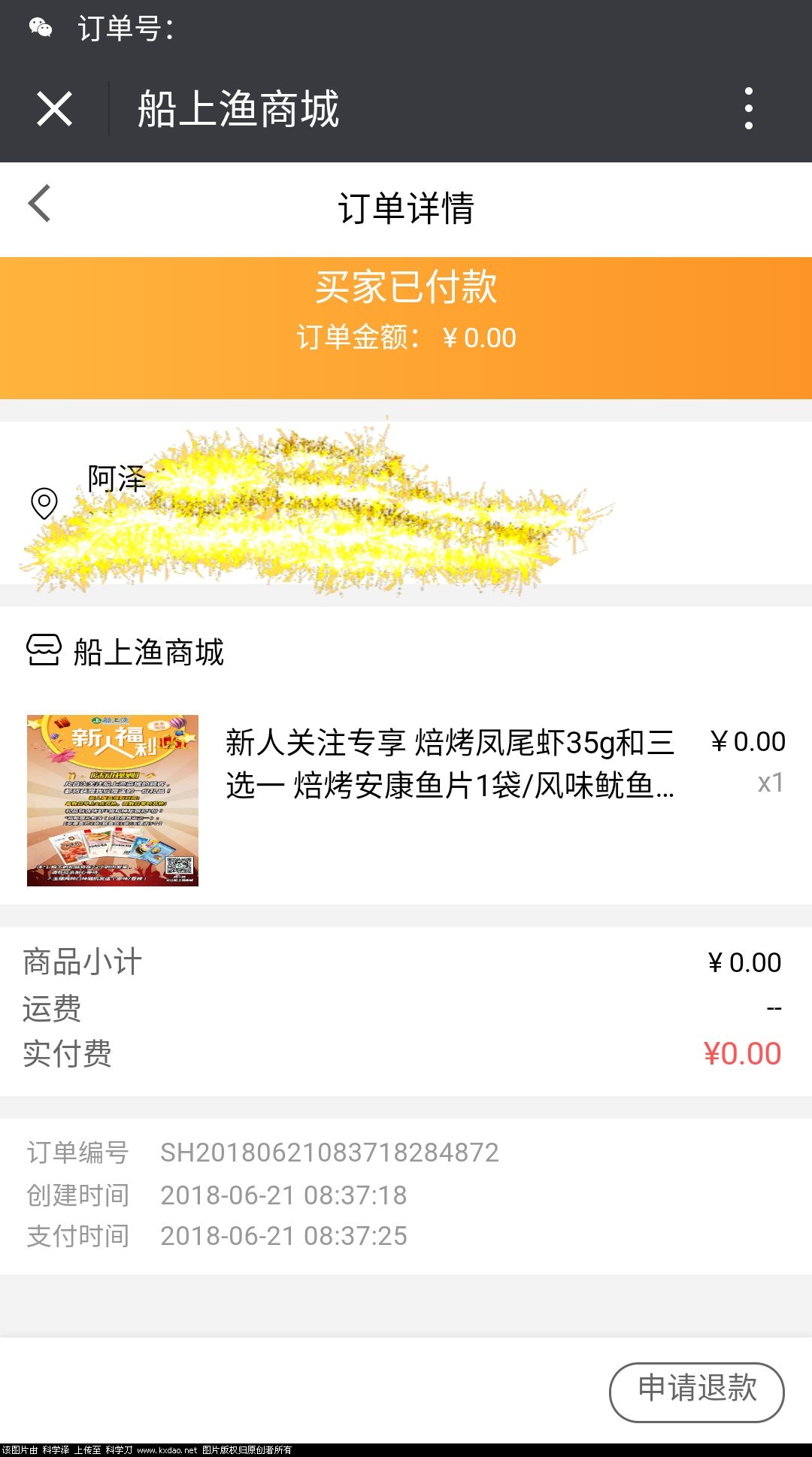Select the order number SH20180621083718284872
The width and height of the screenshot is (812, 1457).
(329, 1153)
